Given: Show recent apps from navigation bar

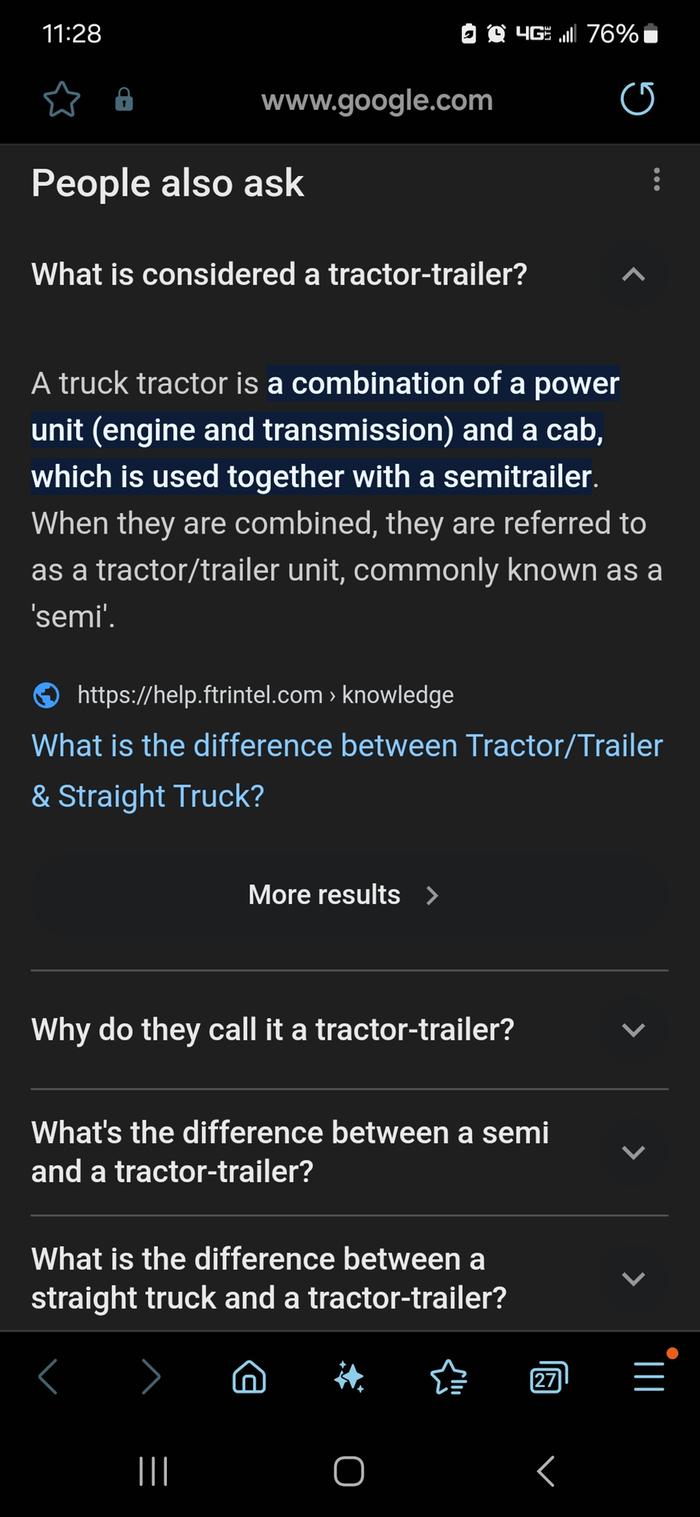Looking at the screenshot, I should 152,1471.
